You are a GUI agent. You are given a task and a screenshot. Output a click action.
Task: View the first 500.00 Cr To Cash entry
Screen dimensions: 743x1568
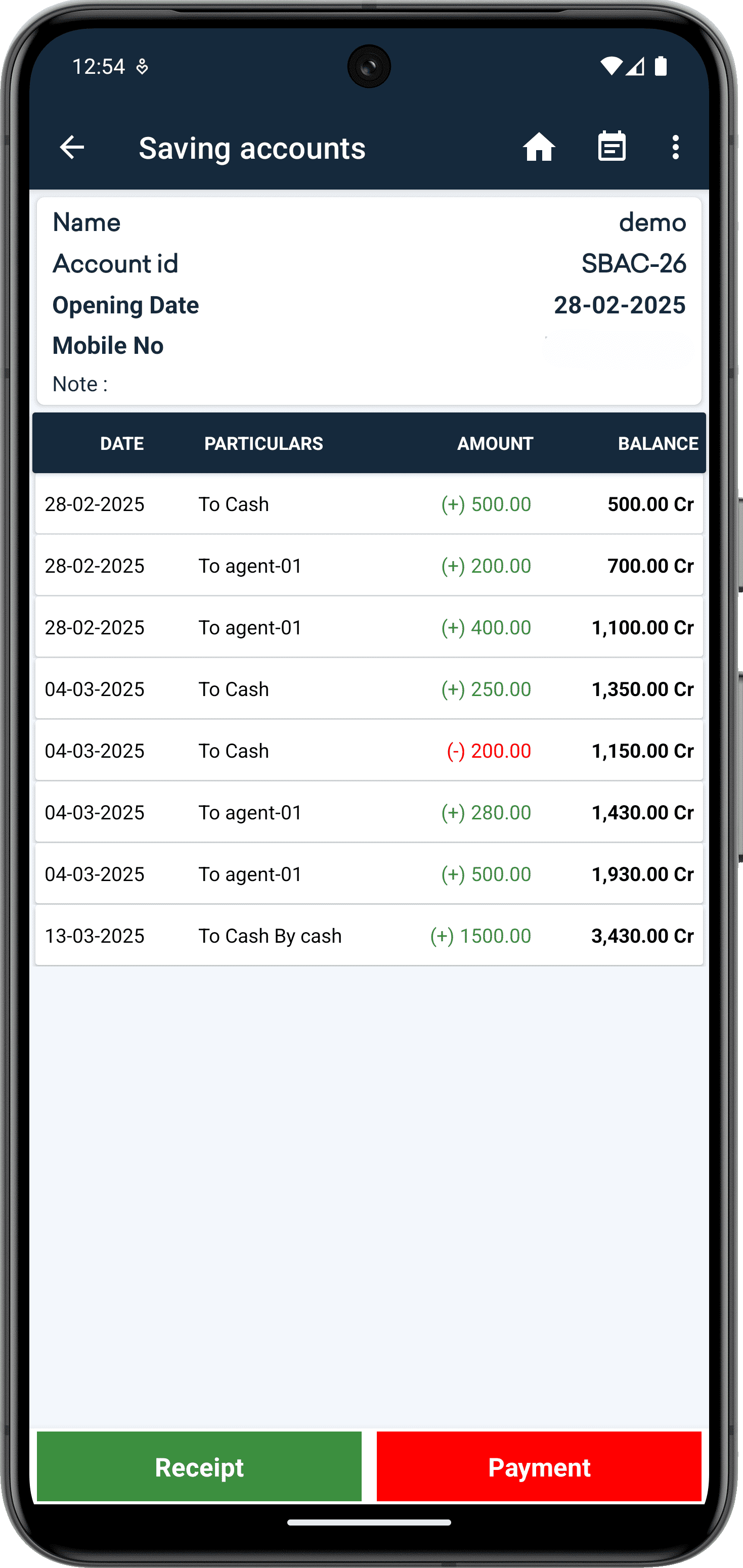click(x=369, y=504)
